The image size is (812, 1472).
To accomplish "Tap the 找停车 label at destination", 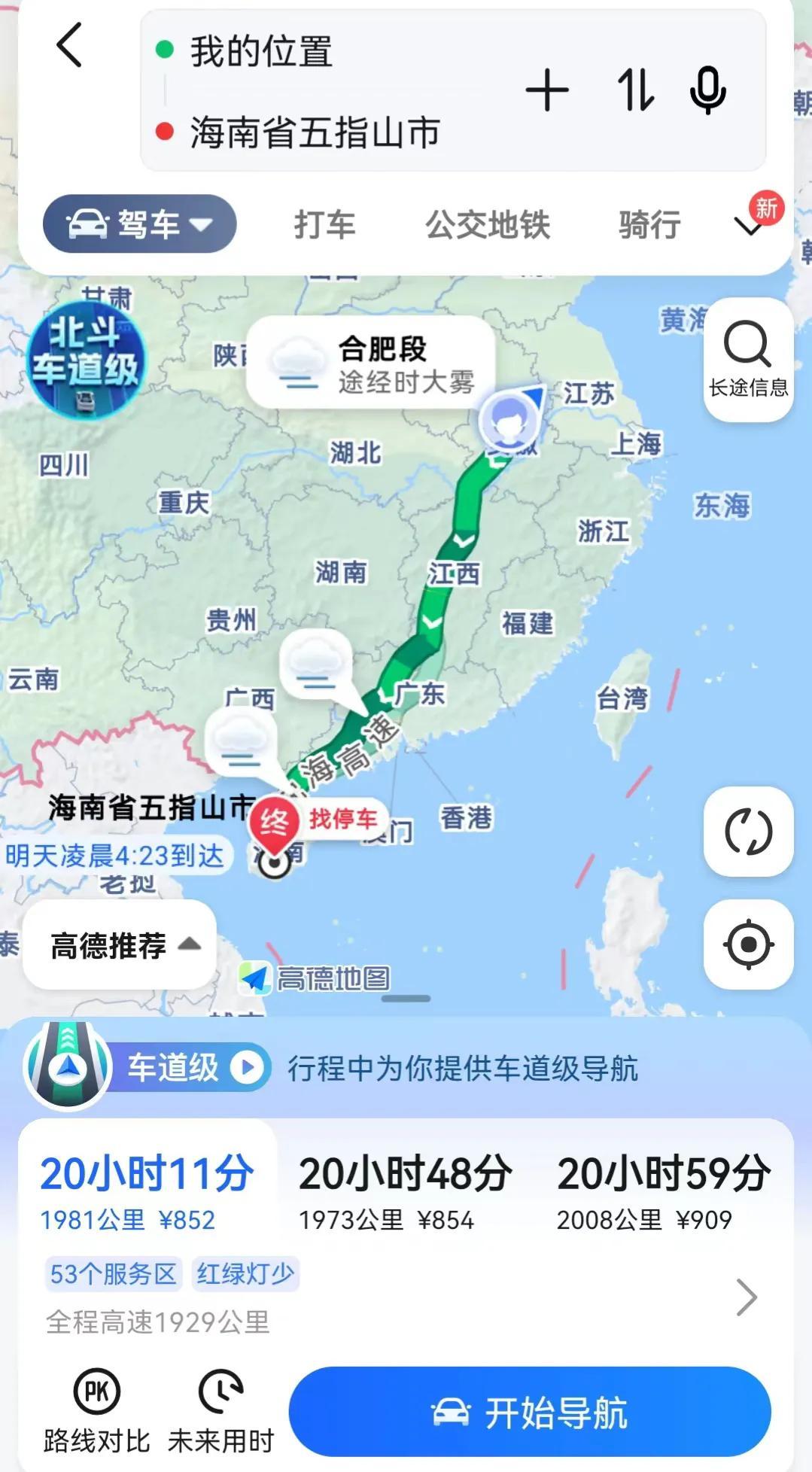I will point(343,818).
